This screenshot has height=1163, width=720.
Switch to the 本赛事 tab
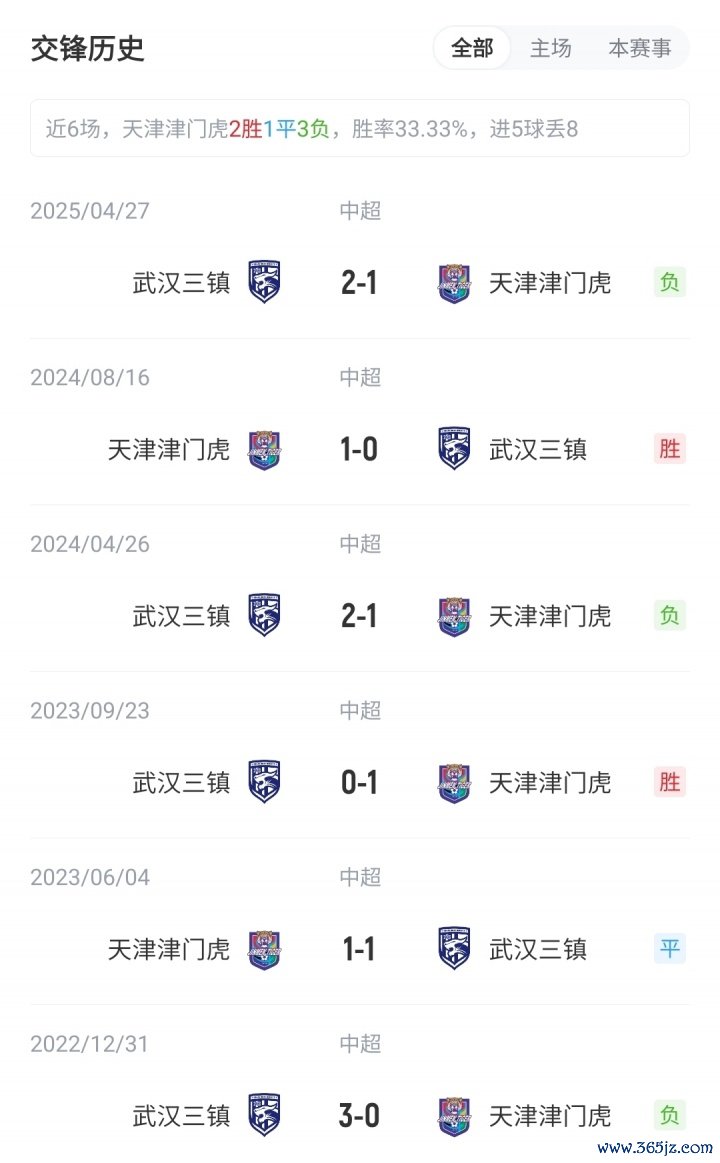[x=639, y=48]
